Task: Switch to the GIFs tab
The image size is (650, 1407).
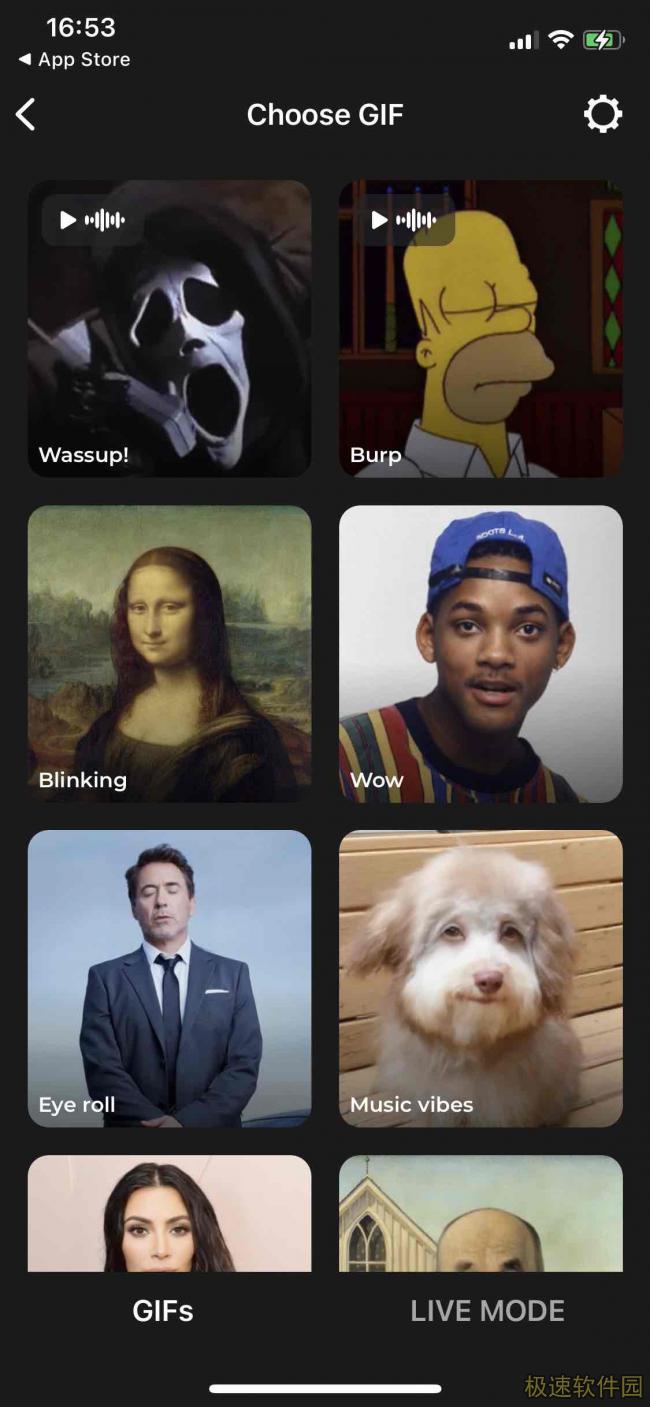Action: (x=163, y=1311)
